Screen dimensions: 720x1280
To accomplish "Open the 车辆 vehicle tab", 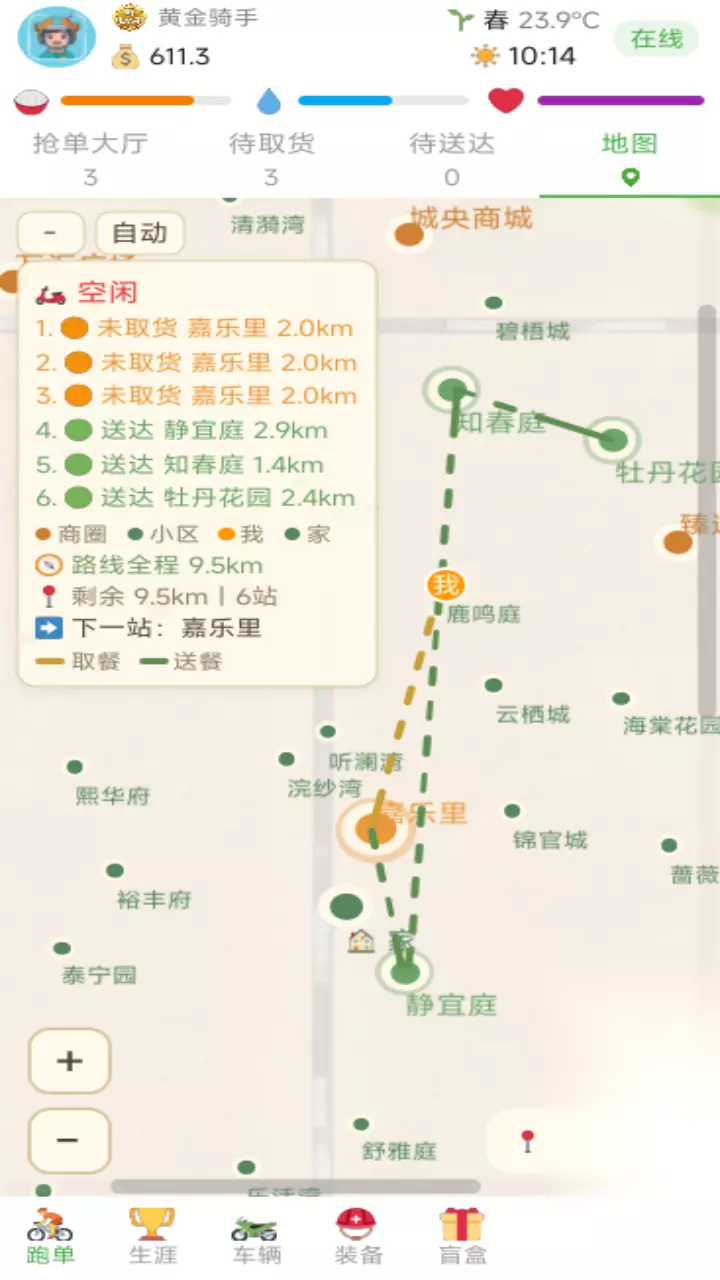I will (x=256, y=1236).
